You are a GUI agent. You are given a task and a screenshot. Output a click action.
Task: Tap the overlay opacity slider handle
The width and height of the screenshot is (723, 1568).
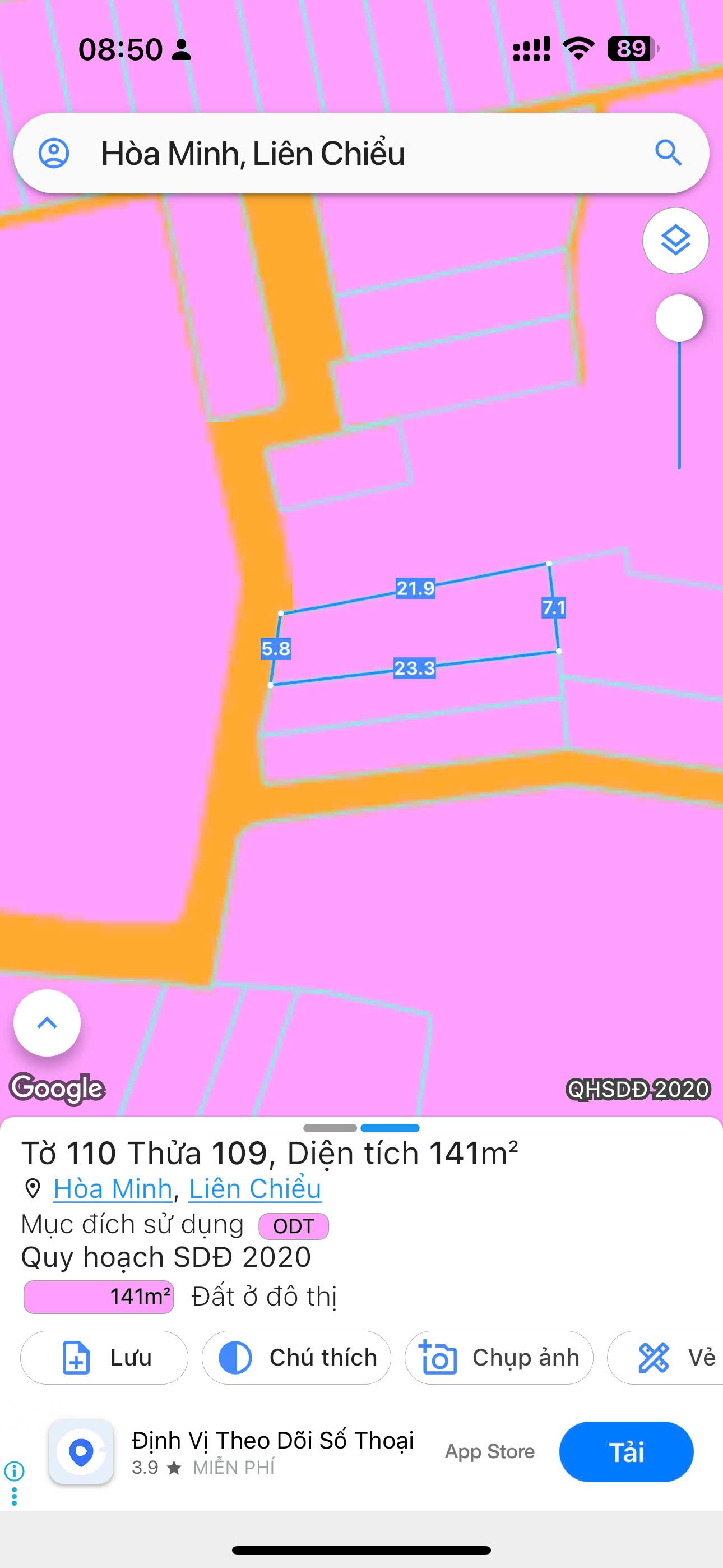679,319
